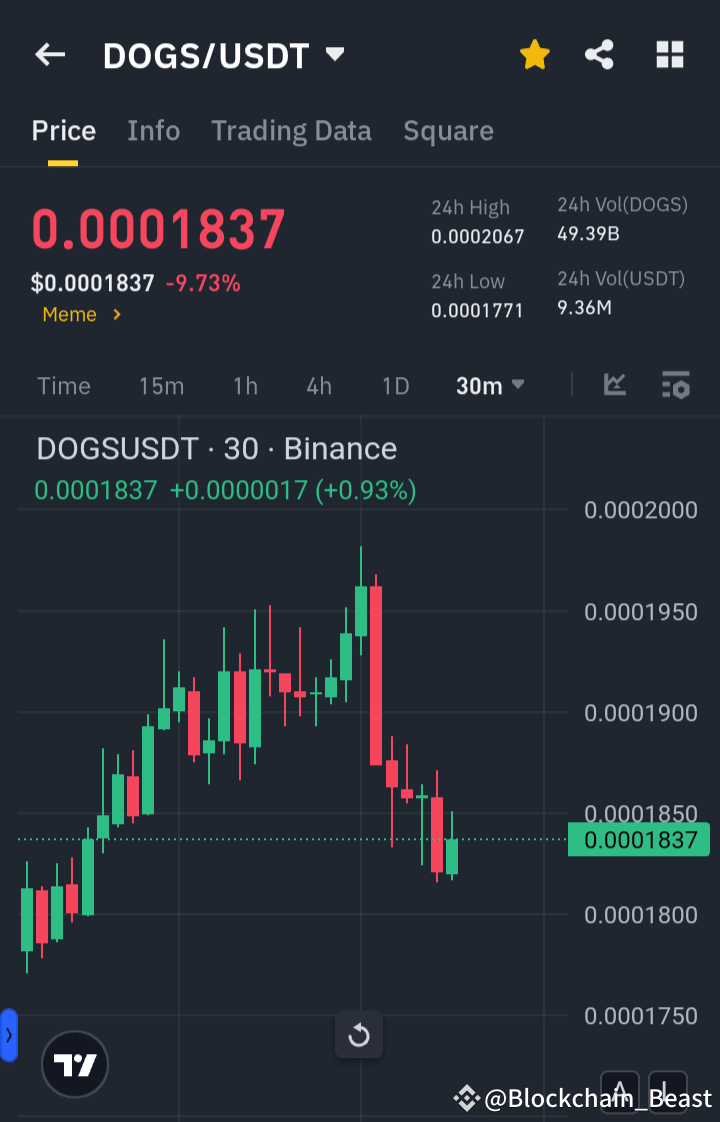Click the current price label on price axis
720x1122 pixels.
coord(638,840)
